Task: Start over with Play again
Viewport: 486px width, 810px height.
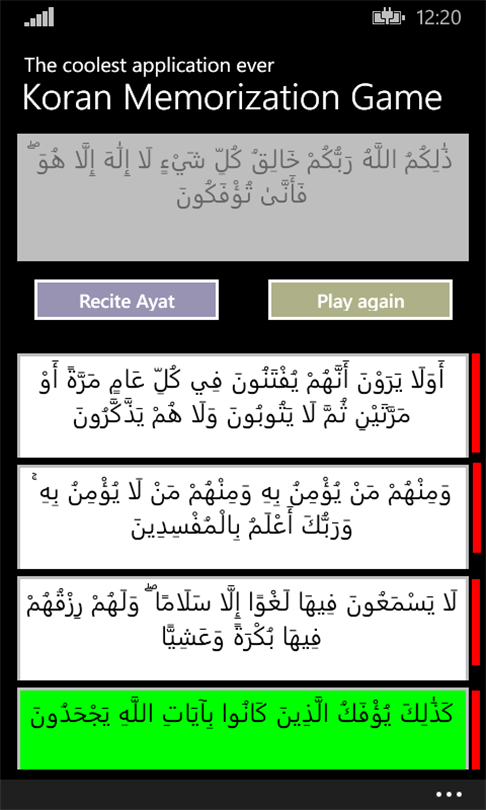Action: [360, 300]
